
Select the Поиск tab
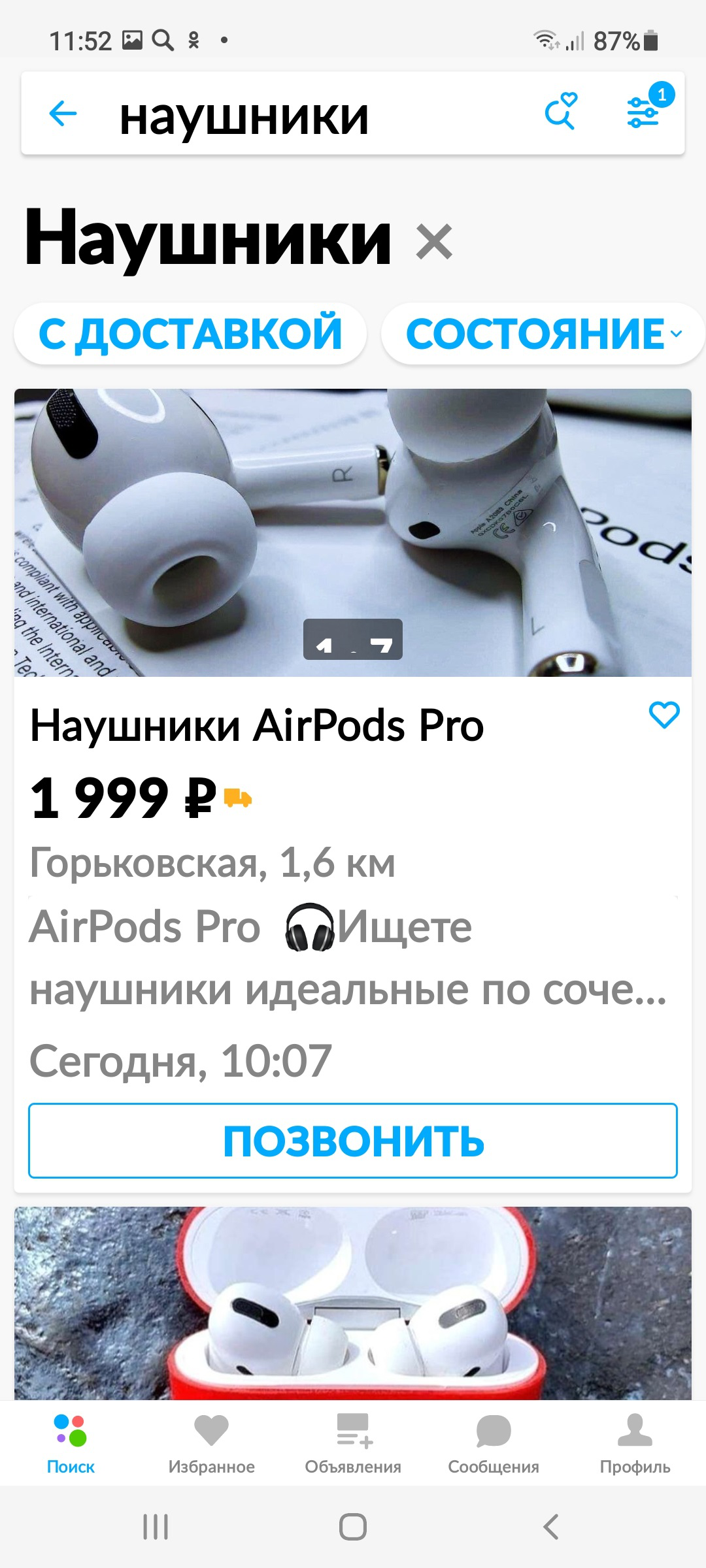tap(71, 1444)
